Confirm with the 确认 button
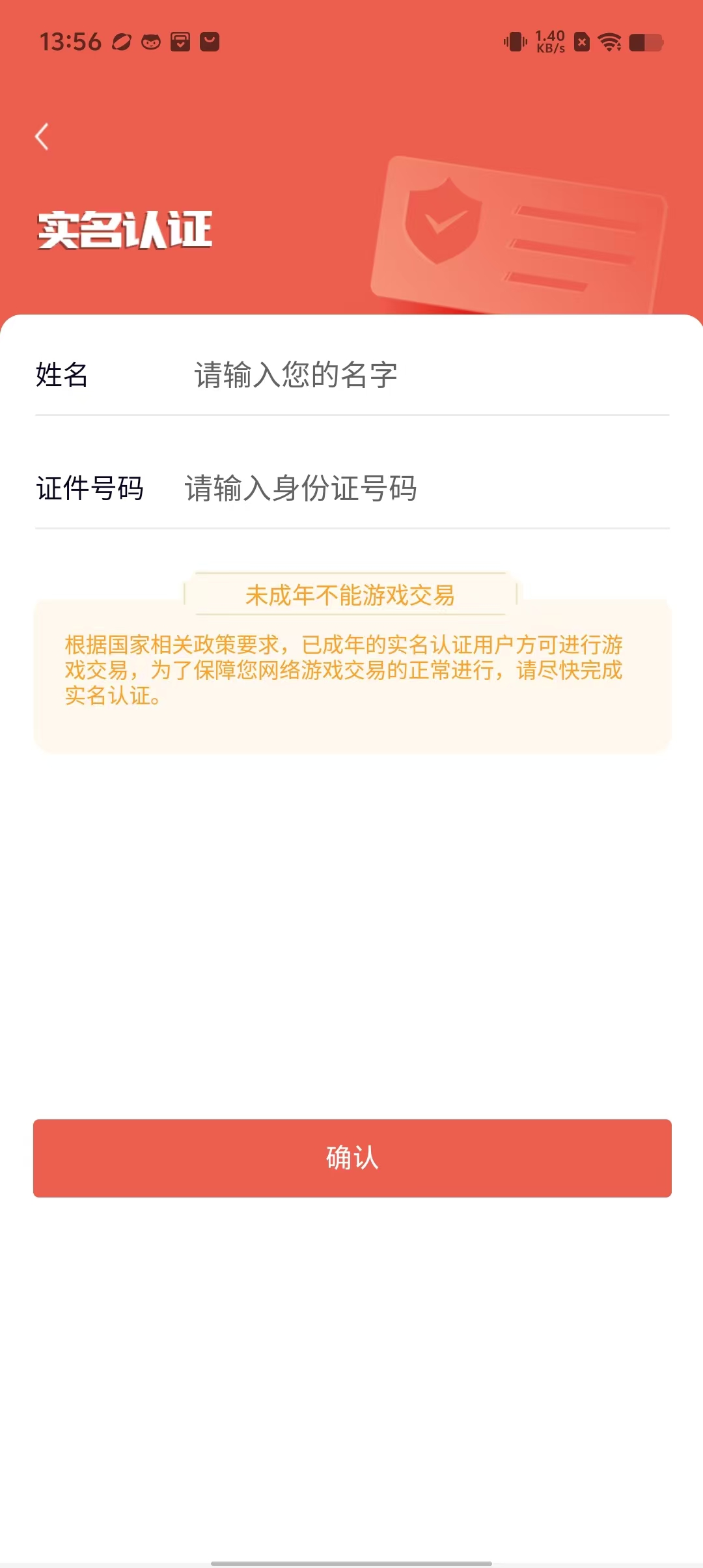 [352, 1158]
